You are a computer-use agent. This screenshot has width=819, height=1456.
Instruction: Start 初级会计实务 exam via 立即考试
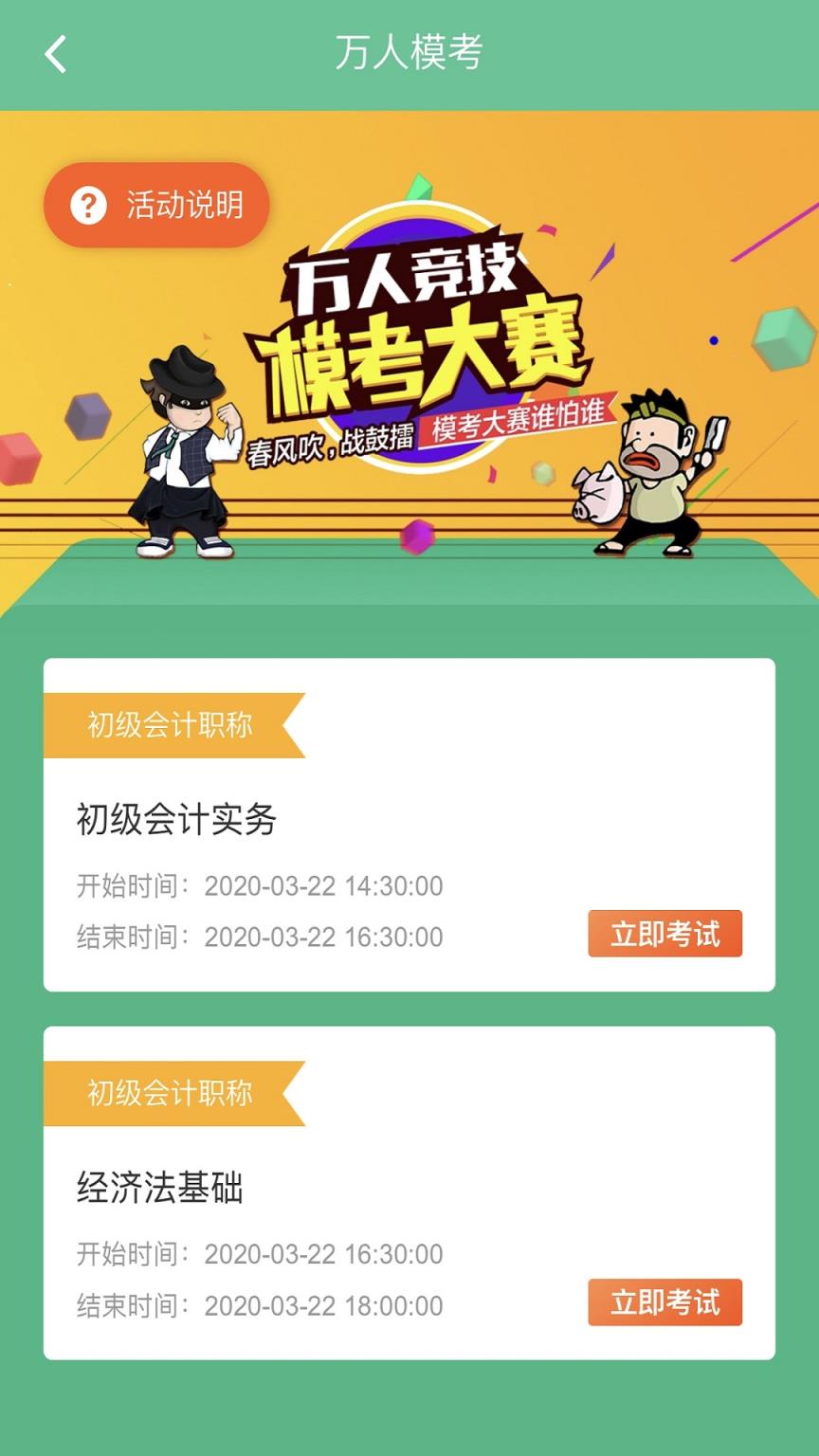664,934
